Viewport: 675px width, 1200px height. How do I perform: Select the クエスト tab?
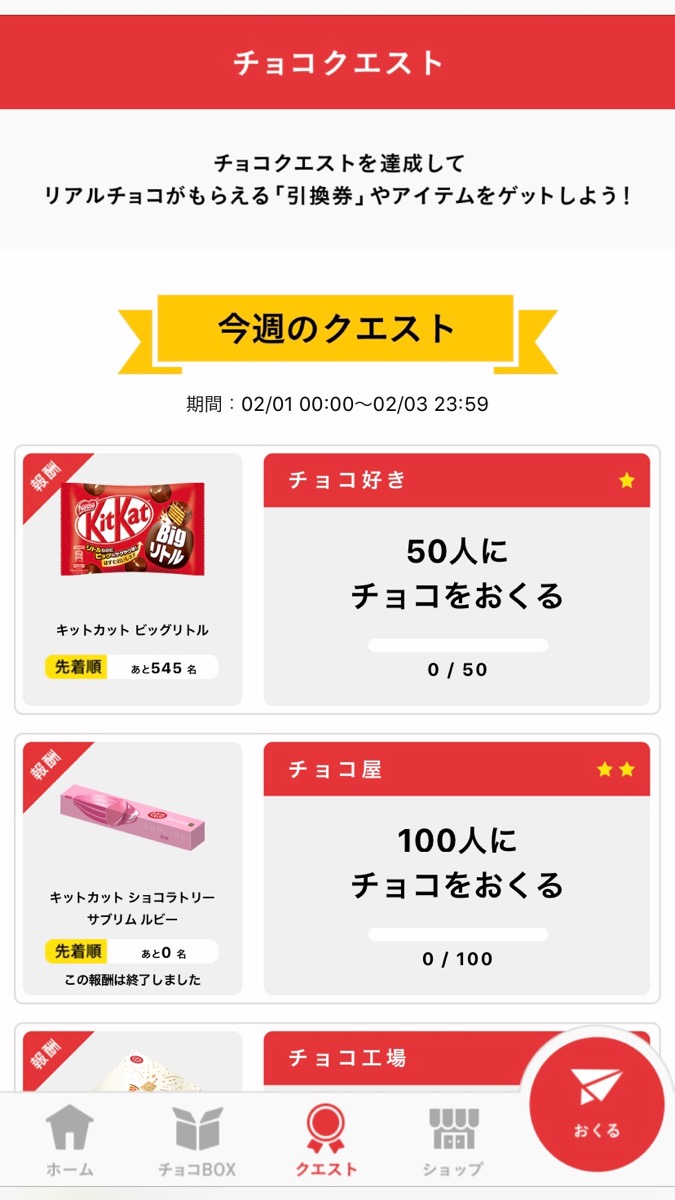pyautogui.click(x=326, y=1142)
